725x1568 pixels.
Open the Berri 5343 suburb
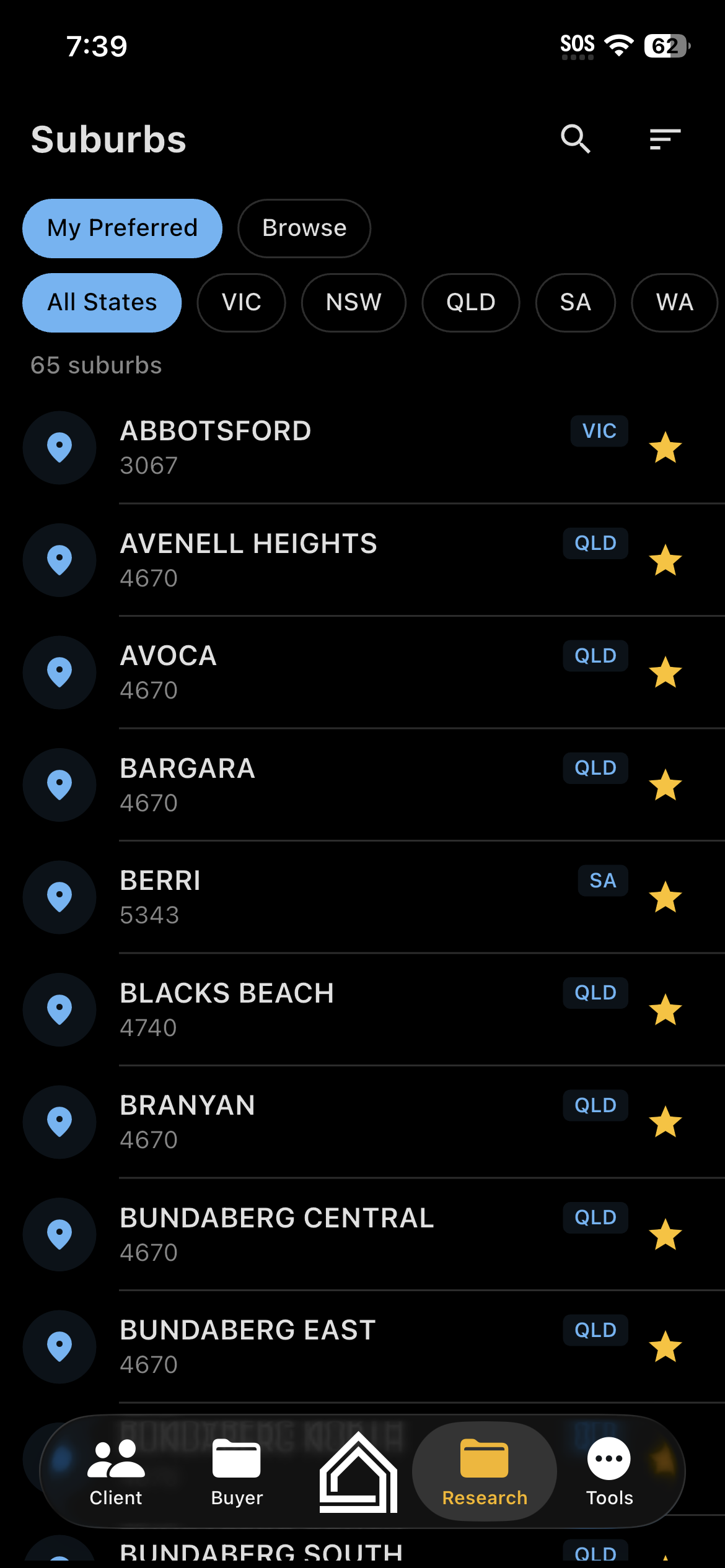point(310,897)
